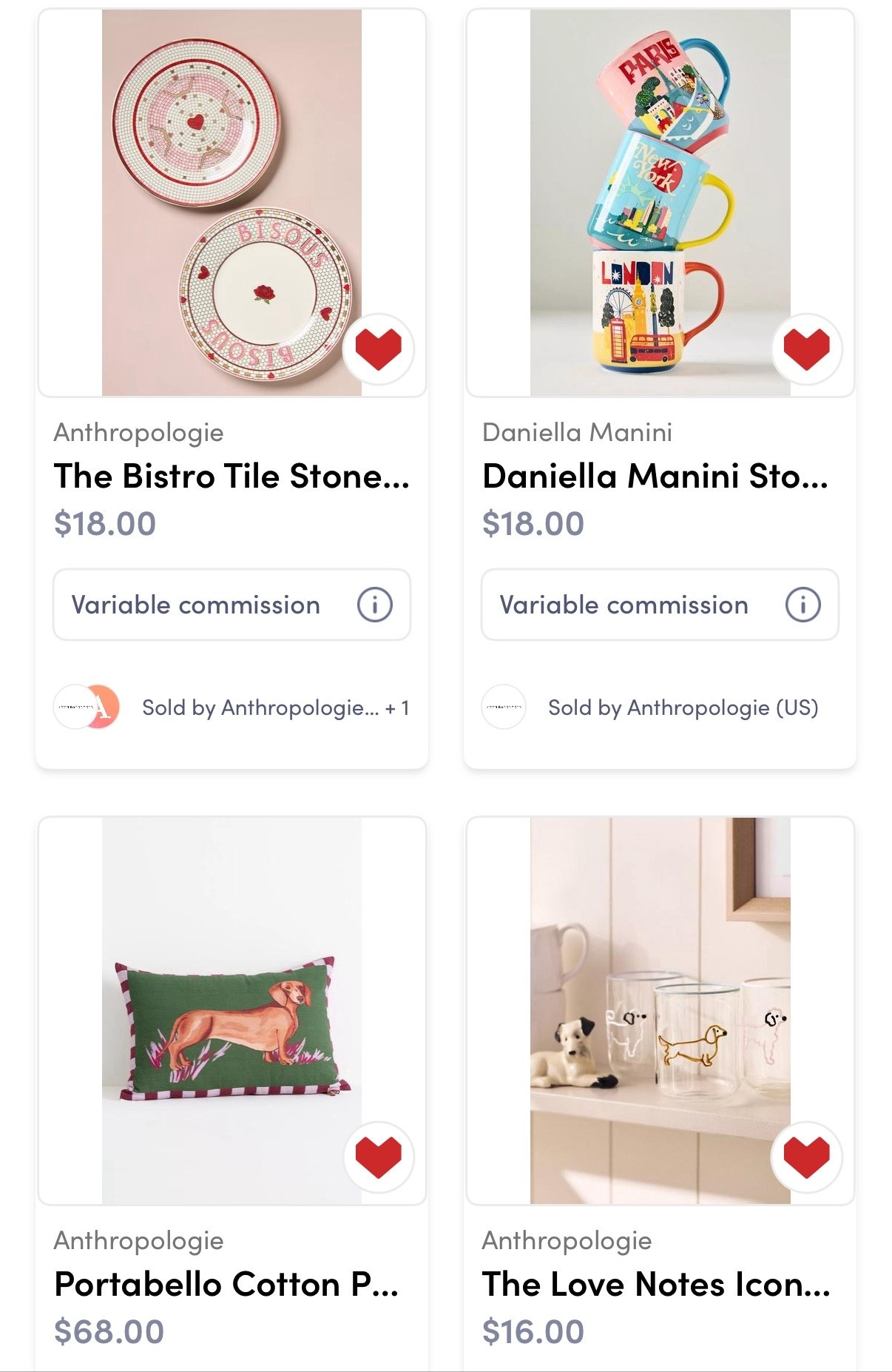The width and height of the screenshot is (892, 1372).
Task: Click the info icon on Daniella Manini's commission
Action: pos(805,605)
